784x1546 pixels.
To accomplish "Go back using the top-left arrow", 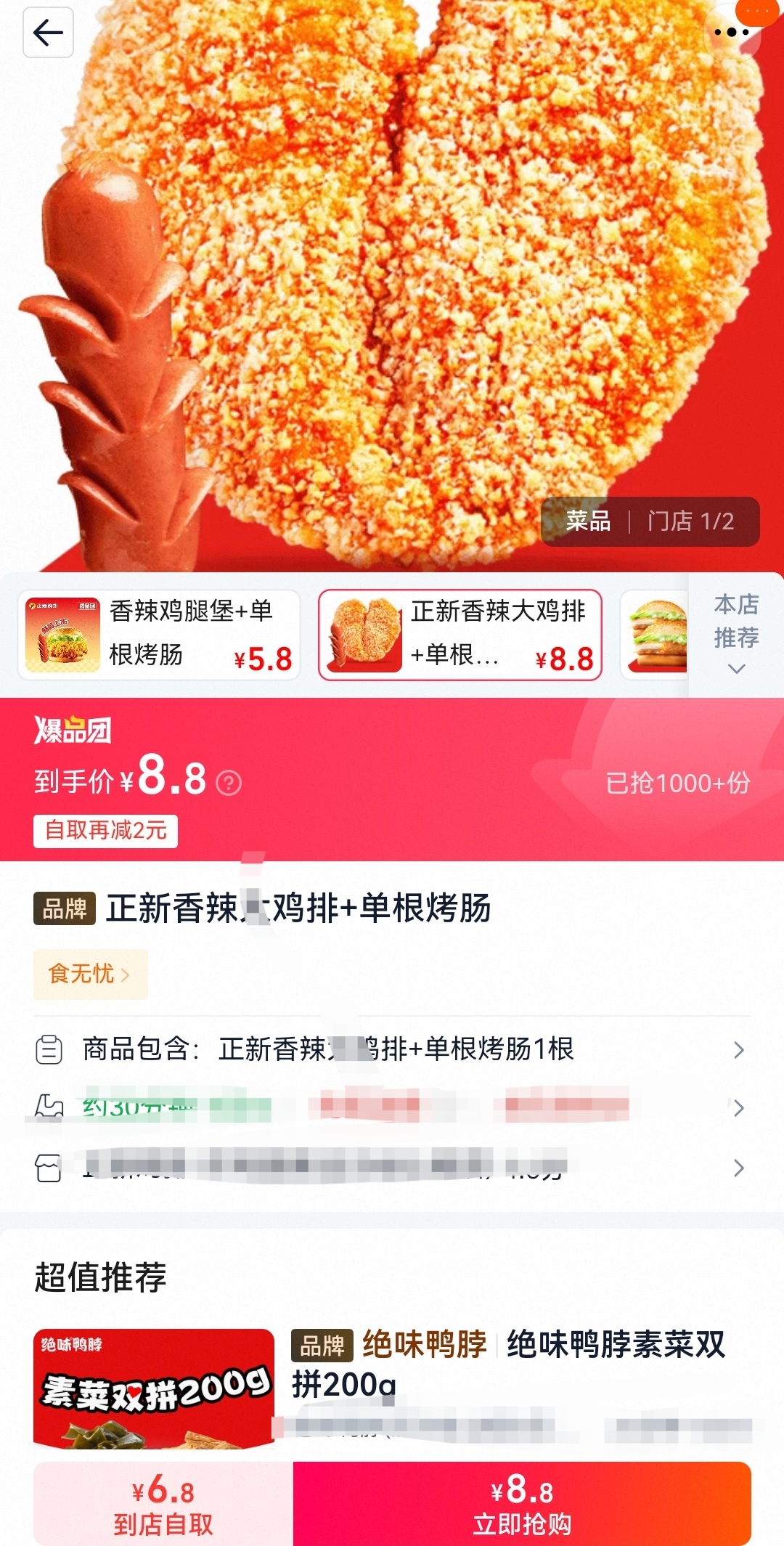I will [x=48, y=33].
